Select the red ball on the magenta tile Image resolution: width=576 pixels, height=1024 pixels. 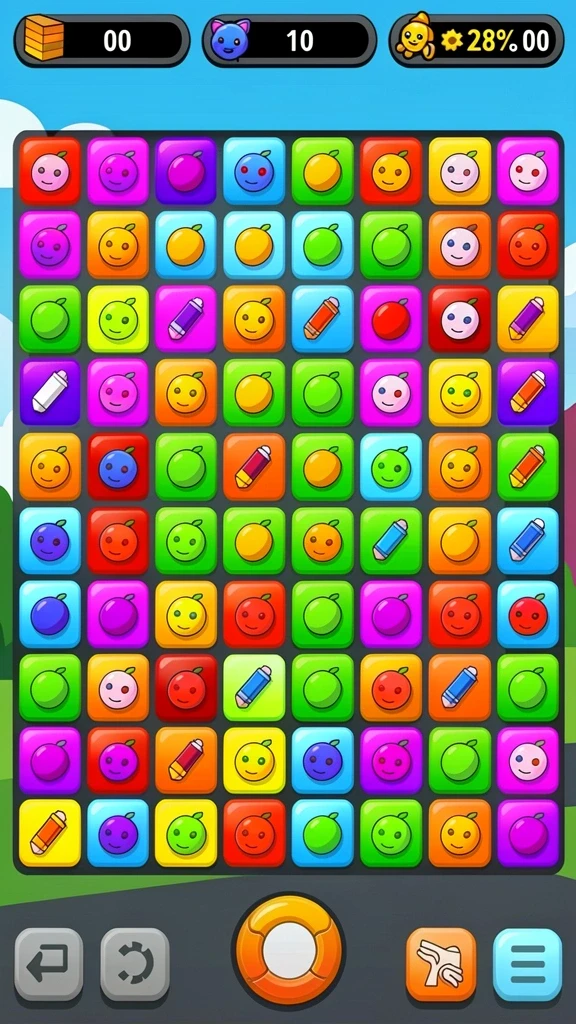tap(391, 318)
